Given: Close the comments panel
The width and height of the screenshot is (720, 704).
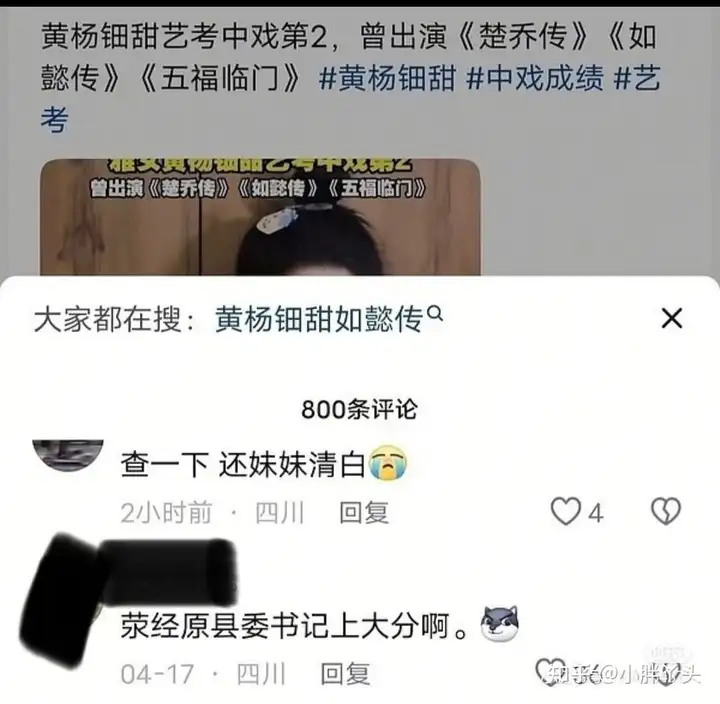Looking at the screenshot, I should pyautogui.click(x=672, y=319).
